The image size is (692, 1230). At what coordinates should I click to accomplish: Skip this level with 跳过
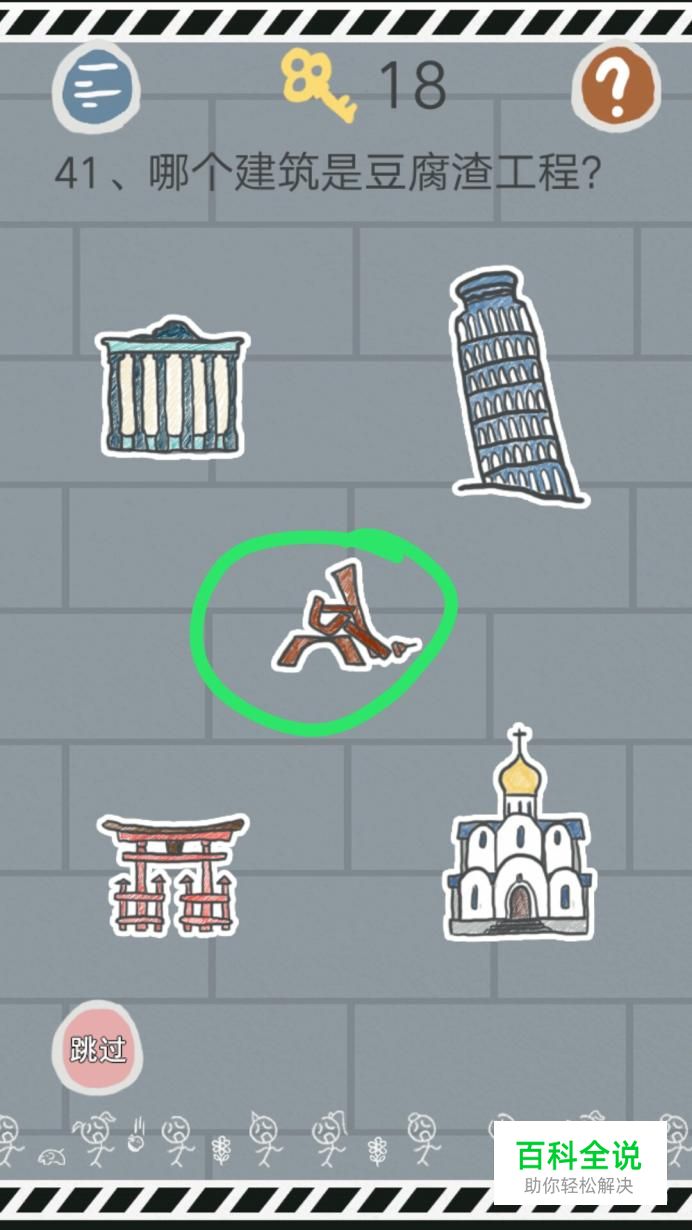pyautogui.click(x=98, y=1049)
